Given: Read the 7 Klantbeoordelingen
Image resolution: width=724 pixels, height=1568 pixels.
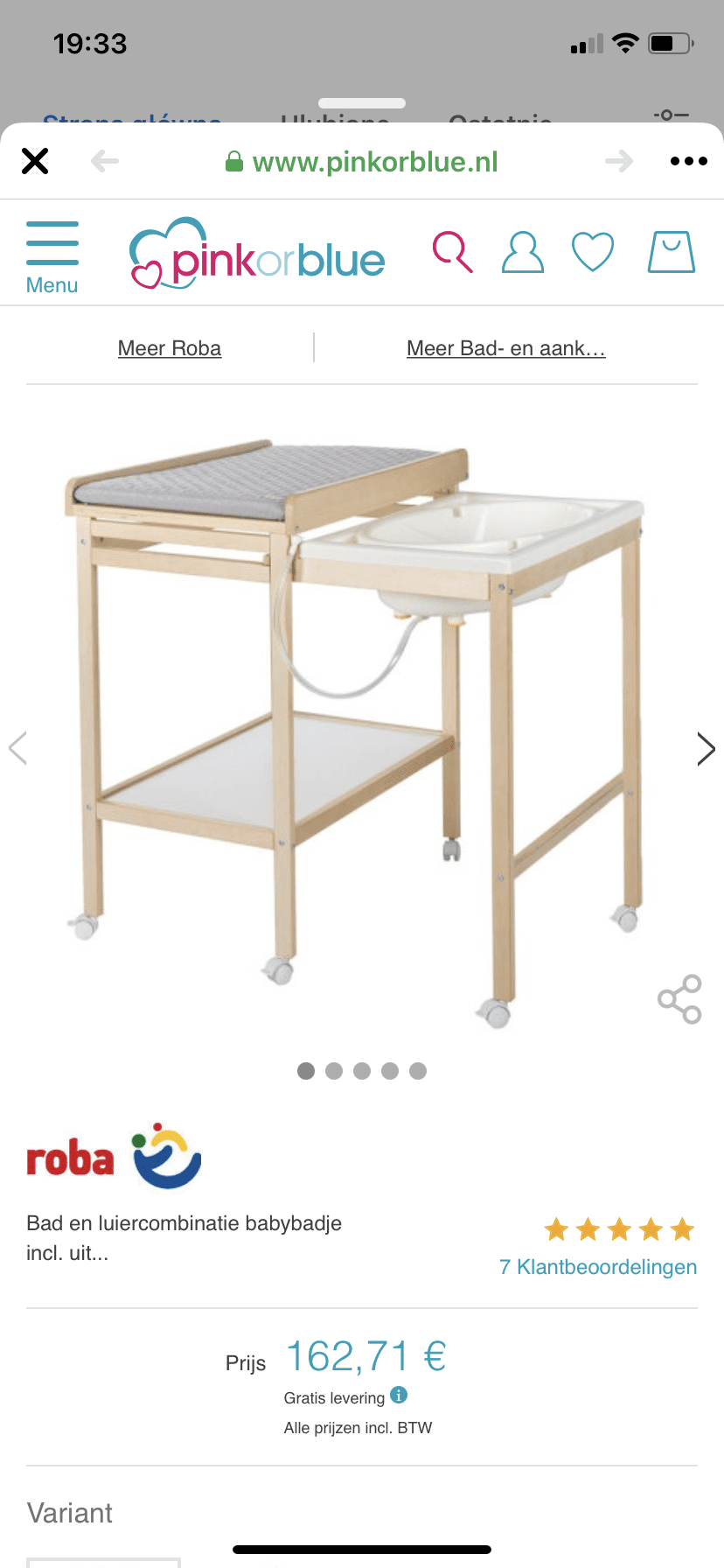Looking at the screenshot, I should pos(598,1267).
